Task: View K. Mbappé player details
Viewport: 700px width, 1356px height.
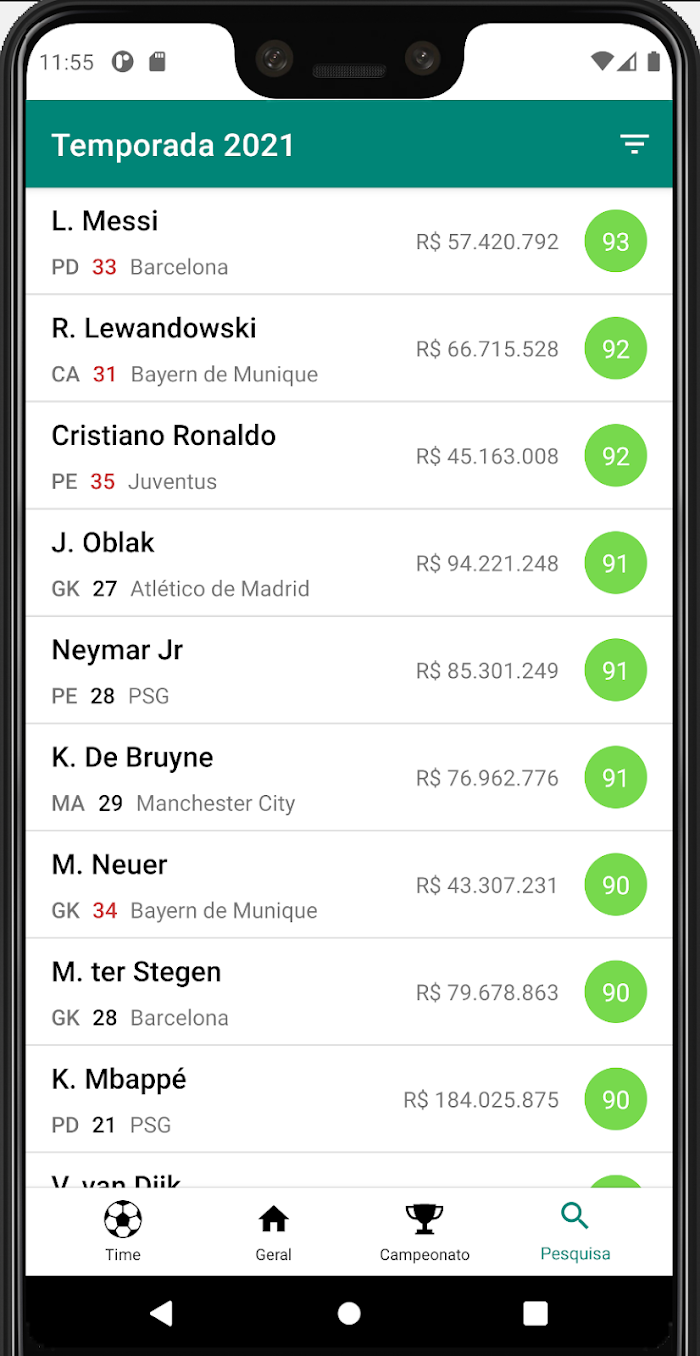Action: coord(349,1098)
